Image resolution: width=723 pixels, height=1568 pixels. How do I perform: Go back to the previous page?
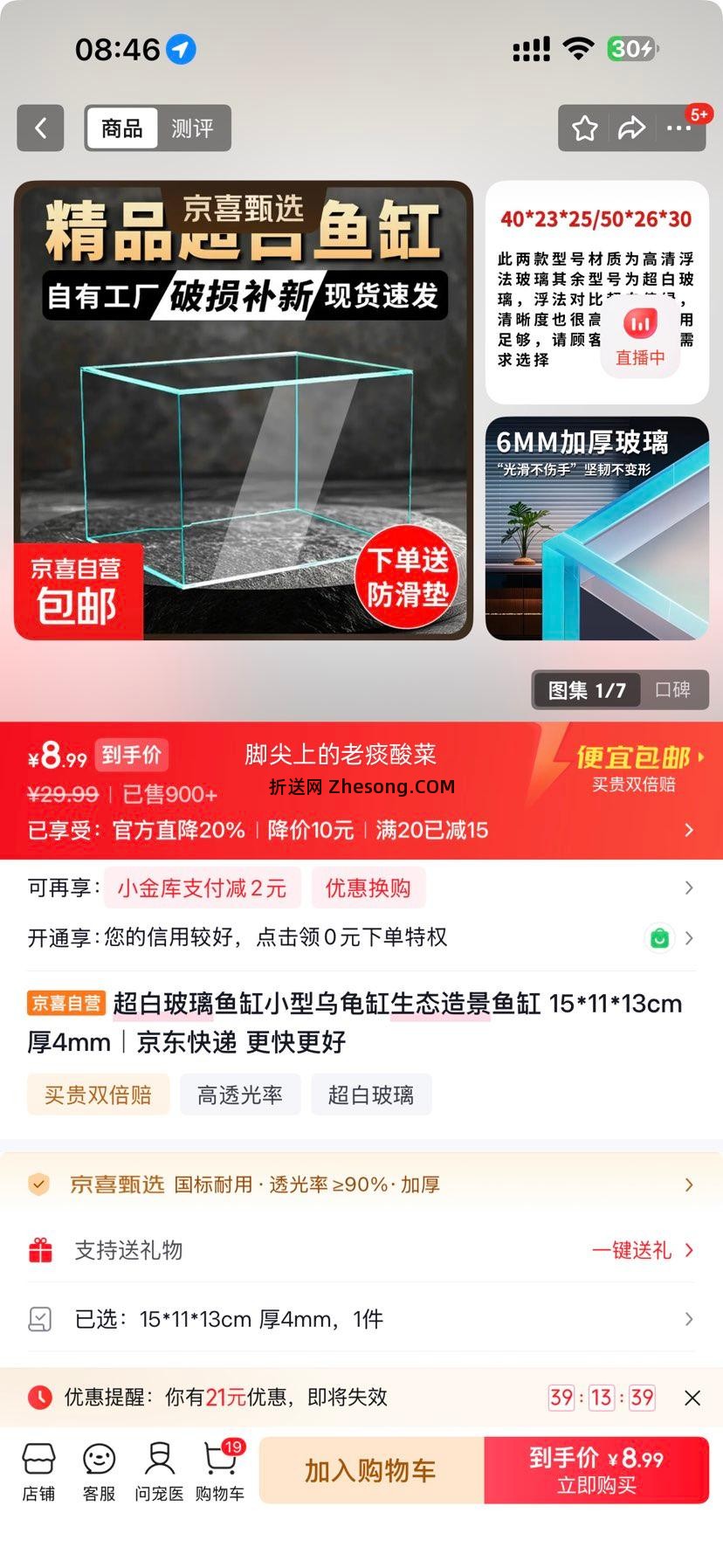(x=40, y=128)
